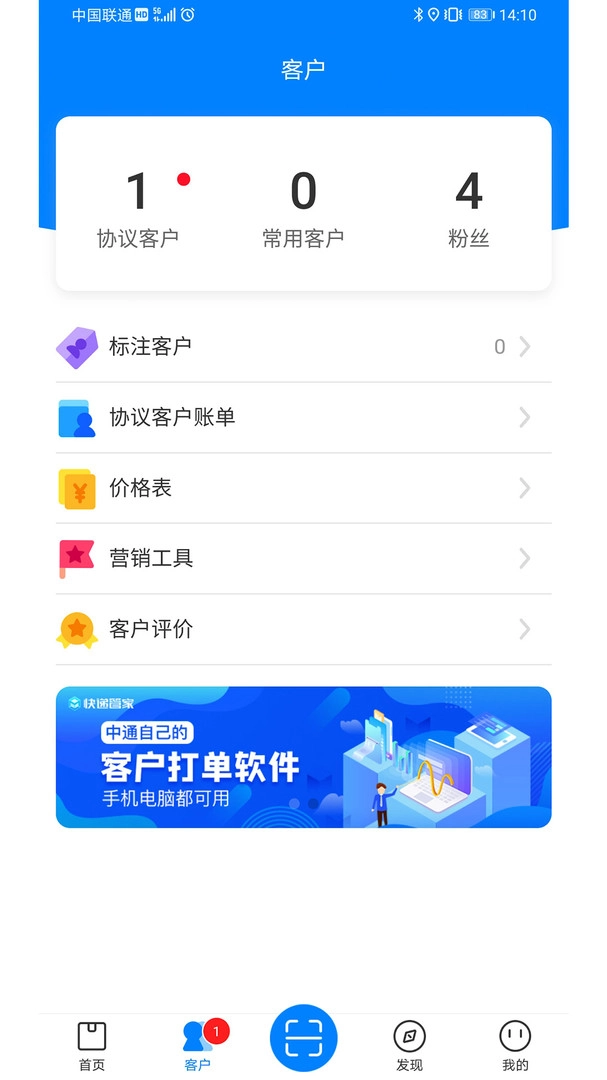
Task: Switch to the 发现 tab
Action: (x=409, y=1046)
